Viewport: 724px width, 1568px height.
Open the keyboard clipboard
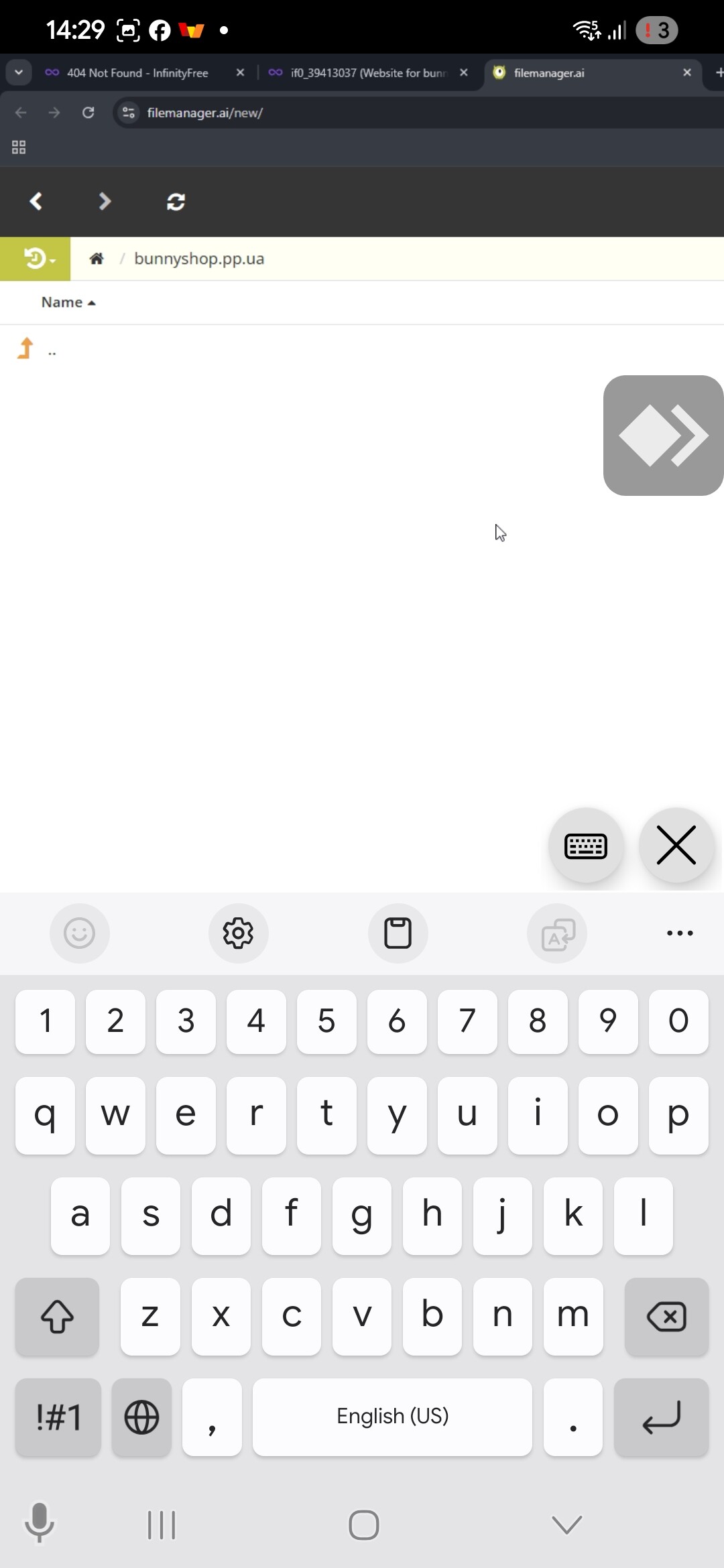pyautogui.click(x=398, y=933)
